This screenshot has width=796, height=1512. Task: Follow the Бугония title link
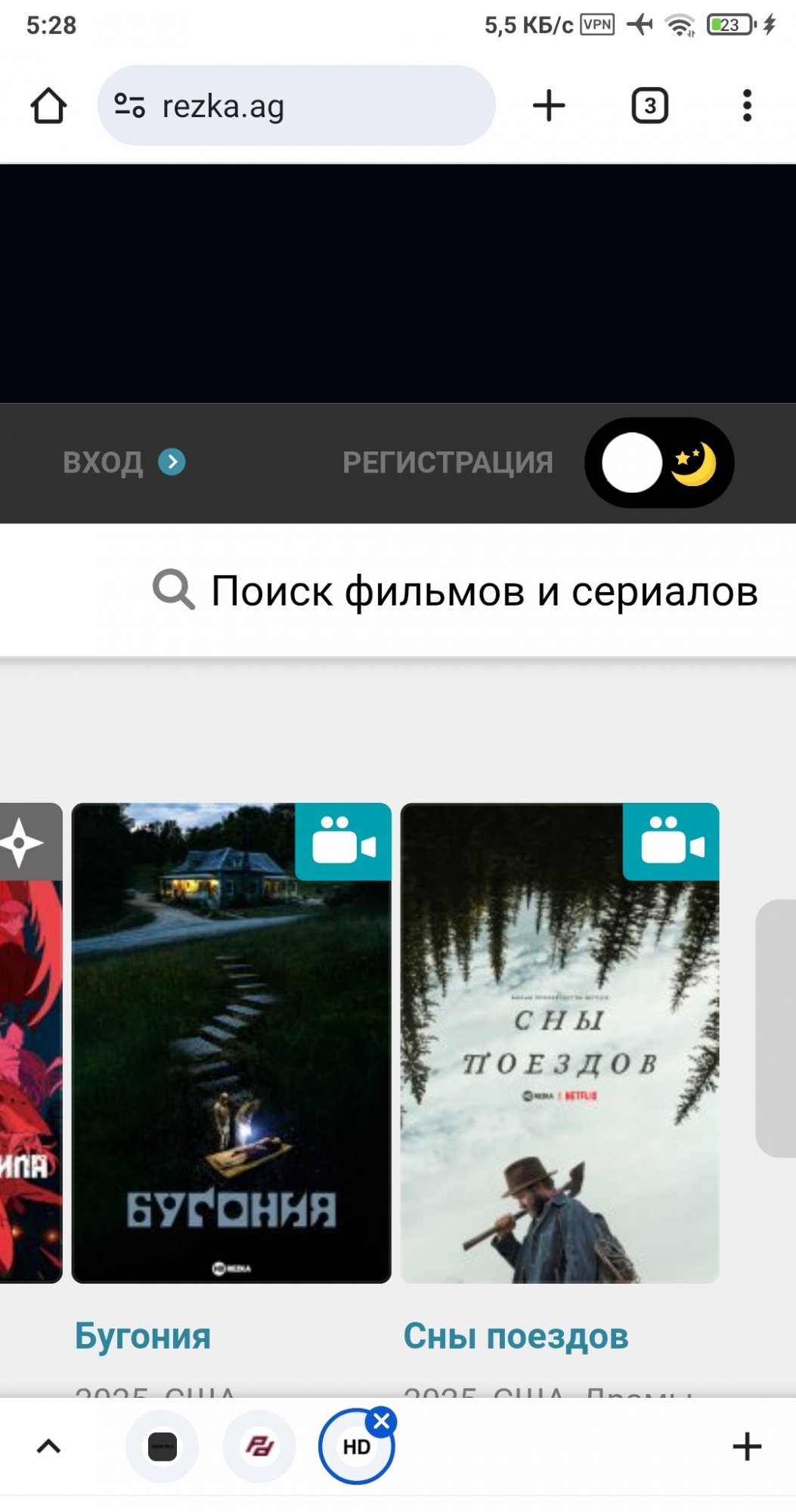click(x=143, y=1336)
